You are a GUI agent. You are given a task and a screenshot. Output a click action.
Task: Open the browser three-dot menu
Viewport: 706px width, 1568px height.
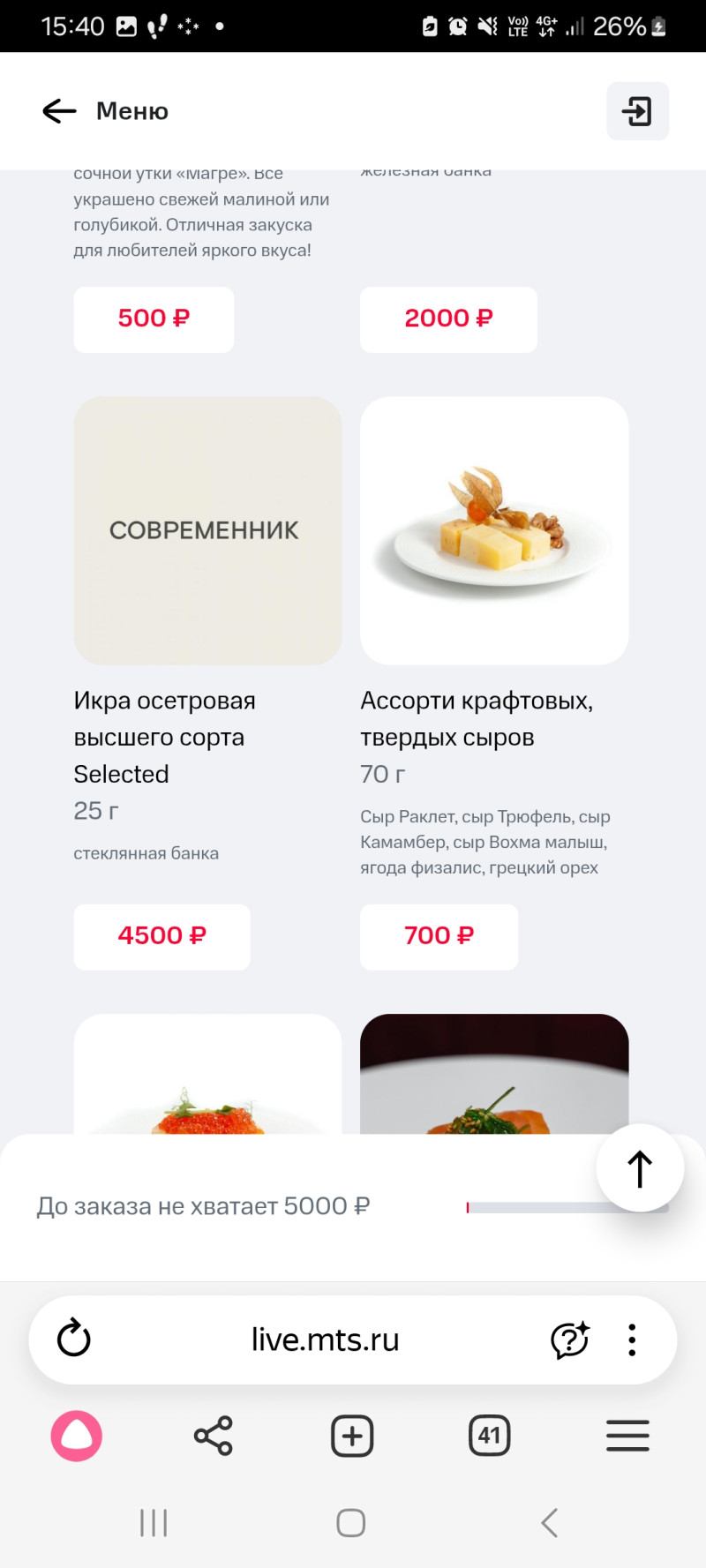(632, 1339)
